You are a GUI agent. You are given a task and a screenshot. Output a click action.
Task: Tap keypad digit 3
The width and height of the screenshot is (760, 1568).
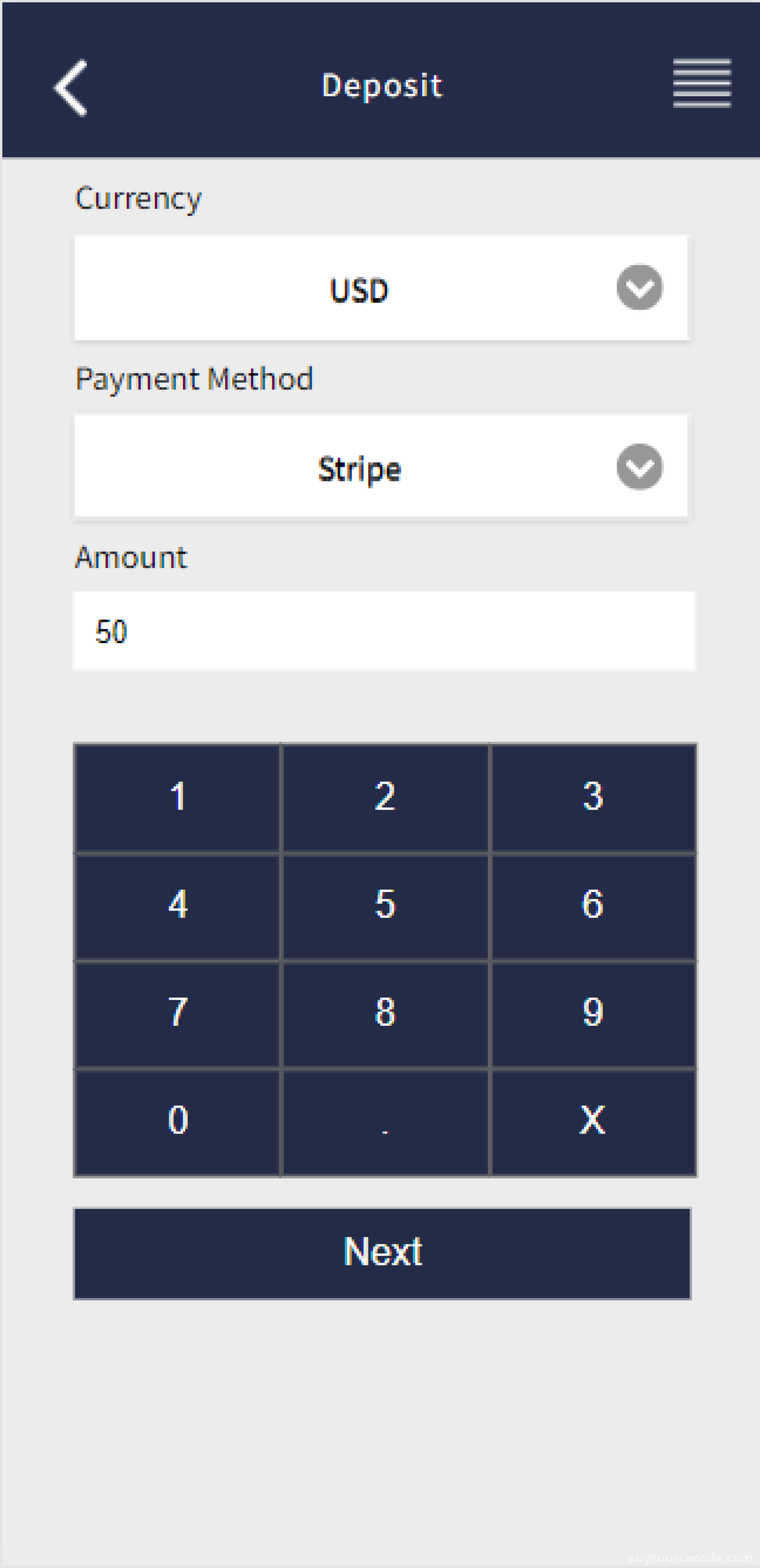pos(593,798)
